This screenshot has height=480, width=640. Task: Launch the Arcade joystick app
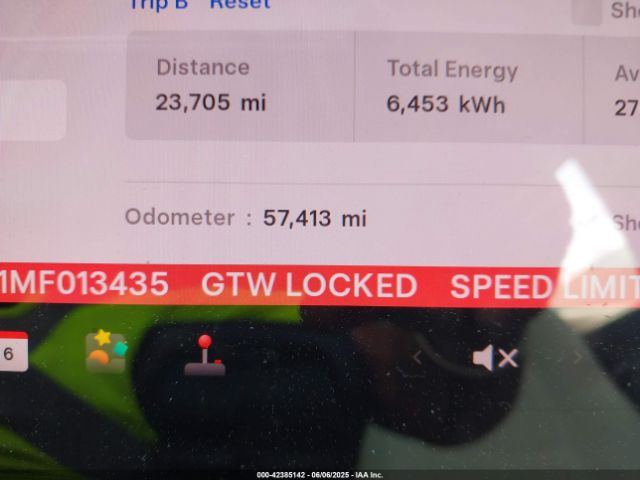tap(204, 355)
